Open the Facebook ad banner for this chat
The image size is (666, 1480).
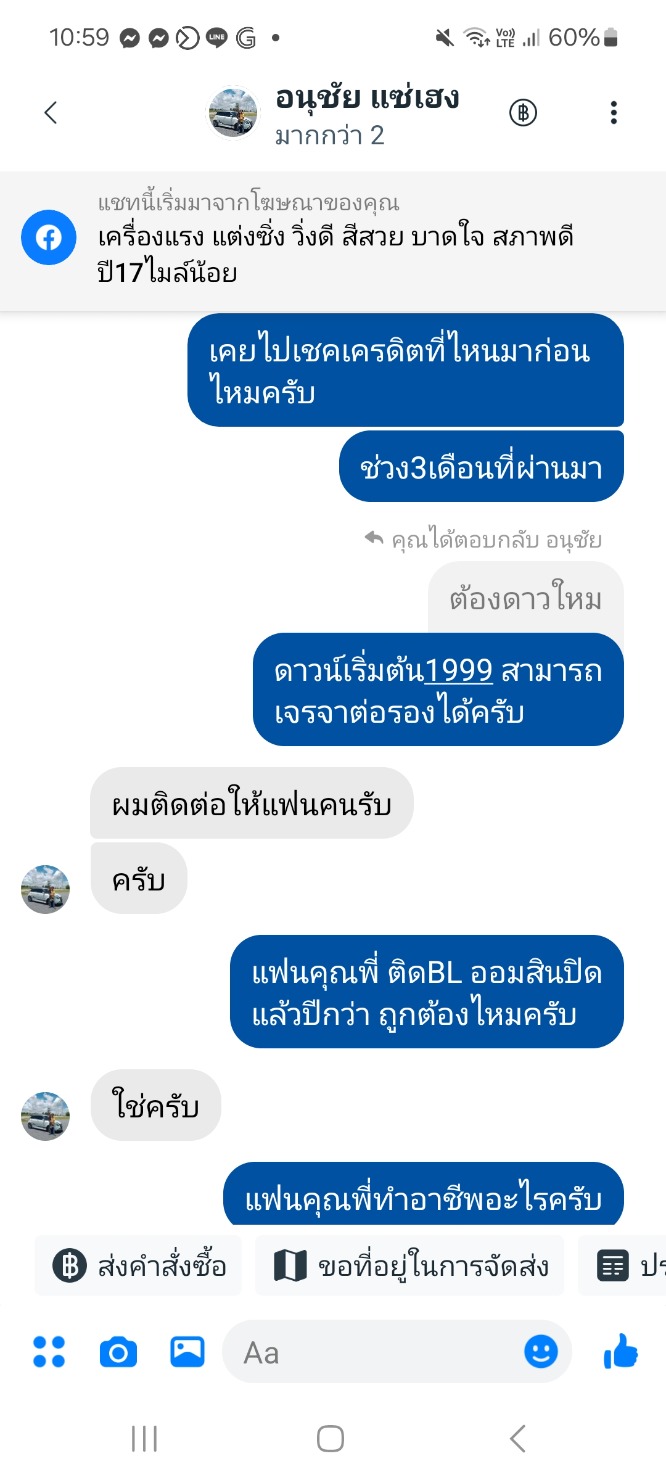[x=333, y=237]
